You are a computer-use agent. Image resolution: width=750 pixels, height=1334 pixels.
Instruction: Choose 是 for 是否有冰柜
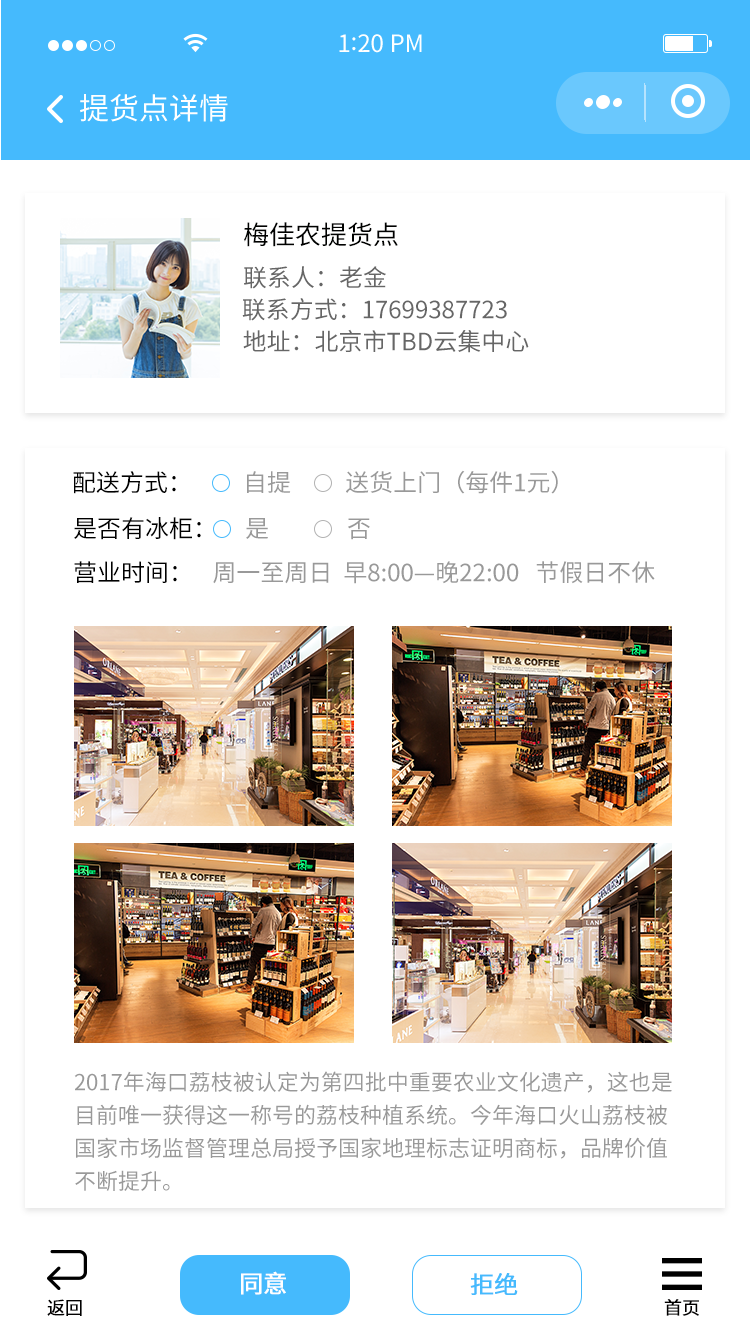coord(222,529)
